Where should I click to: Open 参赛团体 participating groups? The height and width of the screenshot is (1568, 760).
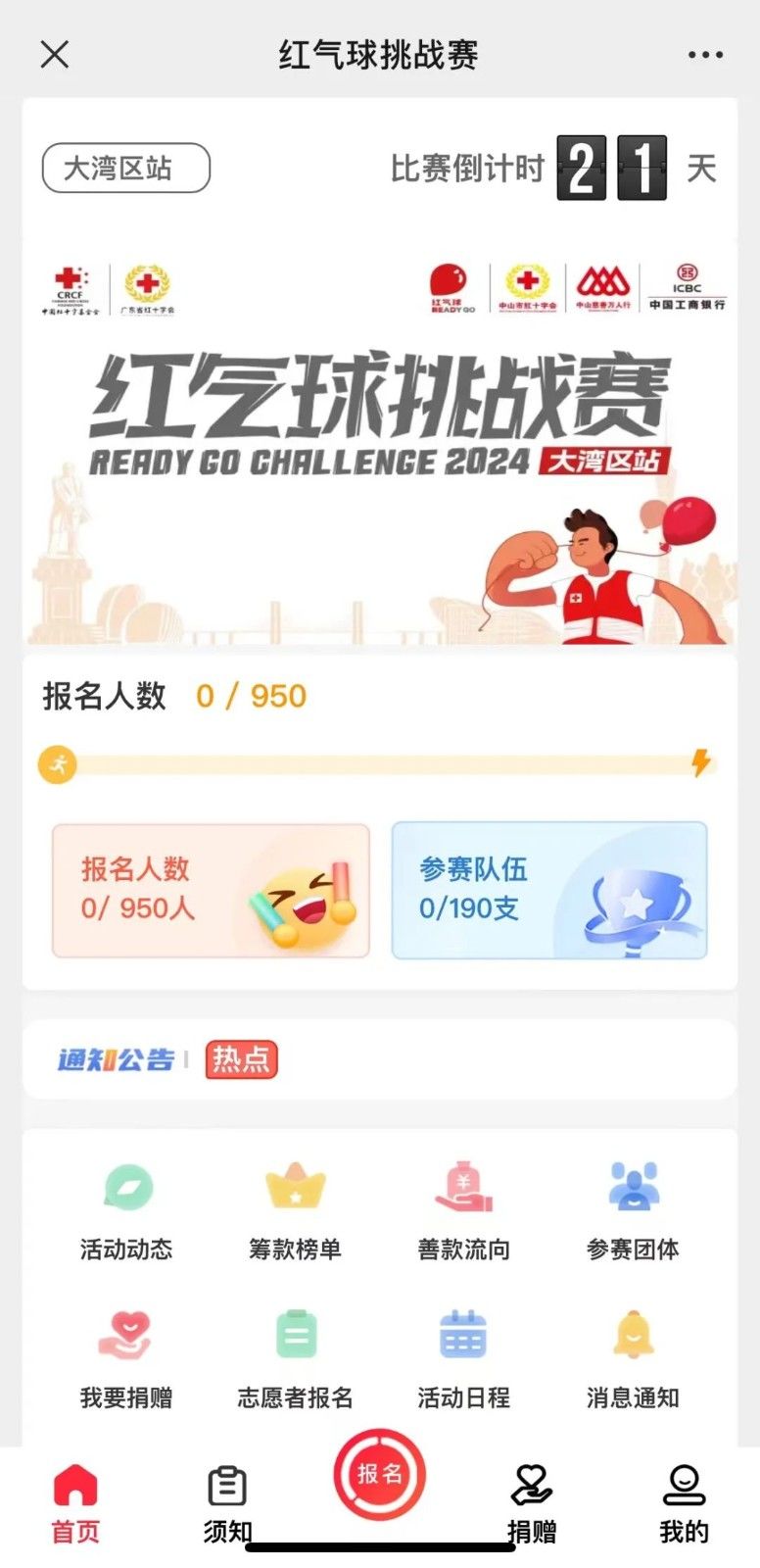pyautogui.click(x=633, y=1210)
